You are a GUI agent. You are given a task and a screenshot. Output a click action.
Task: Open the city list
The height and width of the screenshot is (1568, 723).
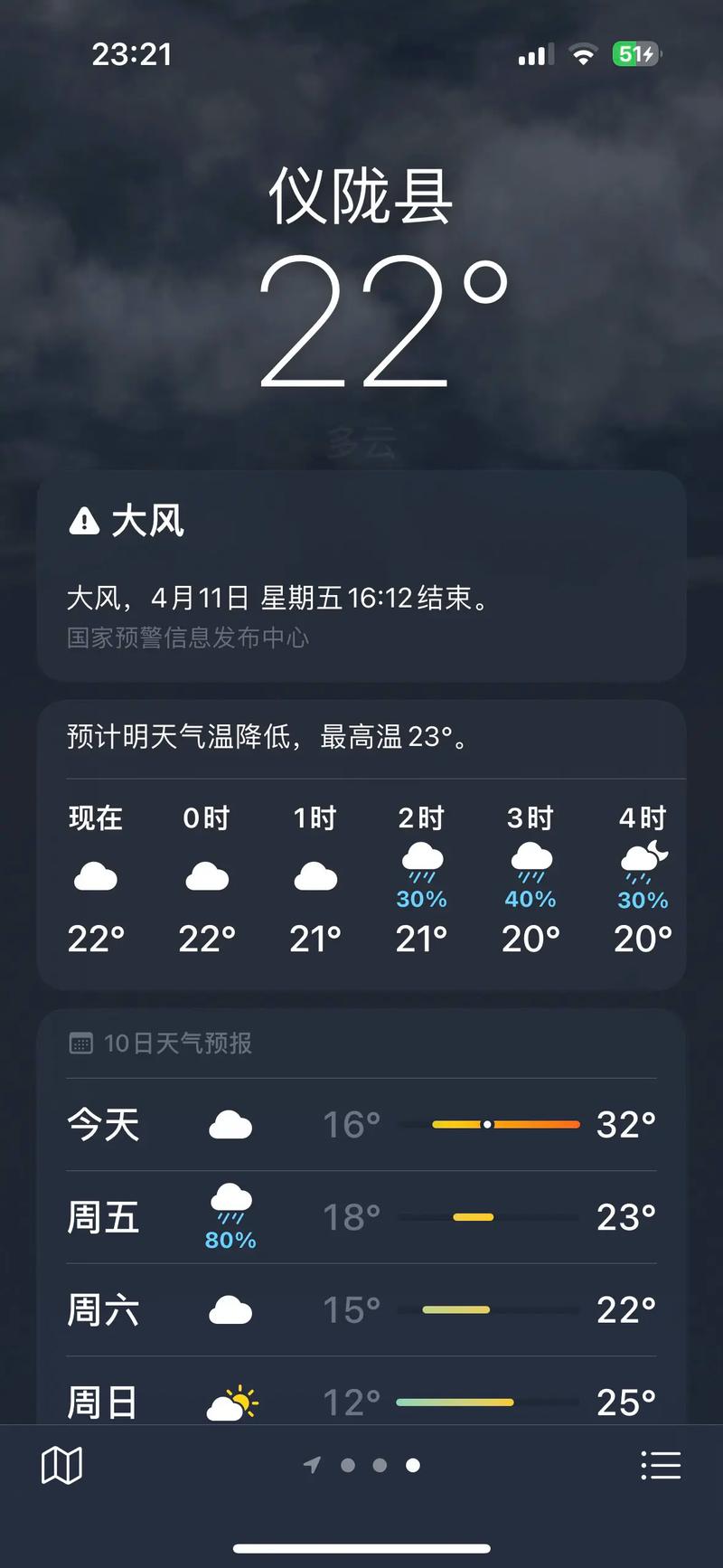click(x=662, y=1465)
